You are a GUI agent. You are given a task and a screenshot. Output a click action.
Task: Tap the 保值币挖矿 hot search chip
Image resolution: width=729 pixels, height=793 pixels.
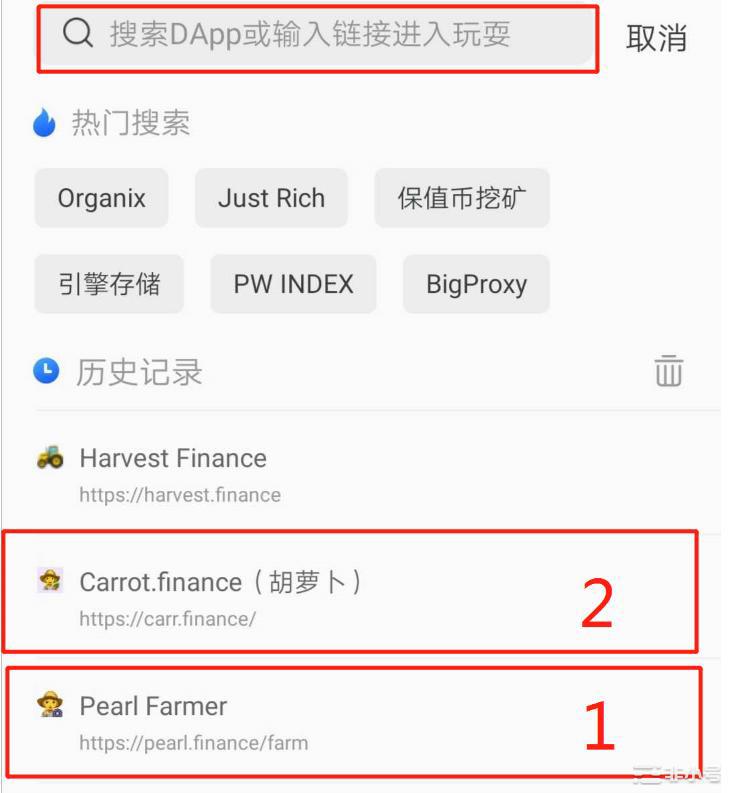[461, 198]
